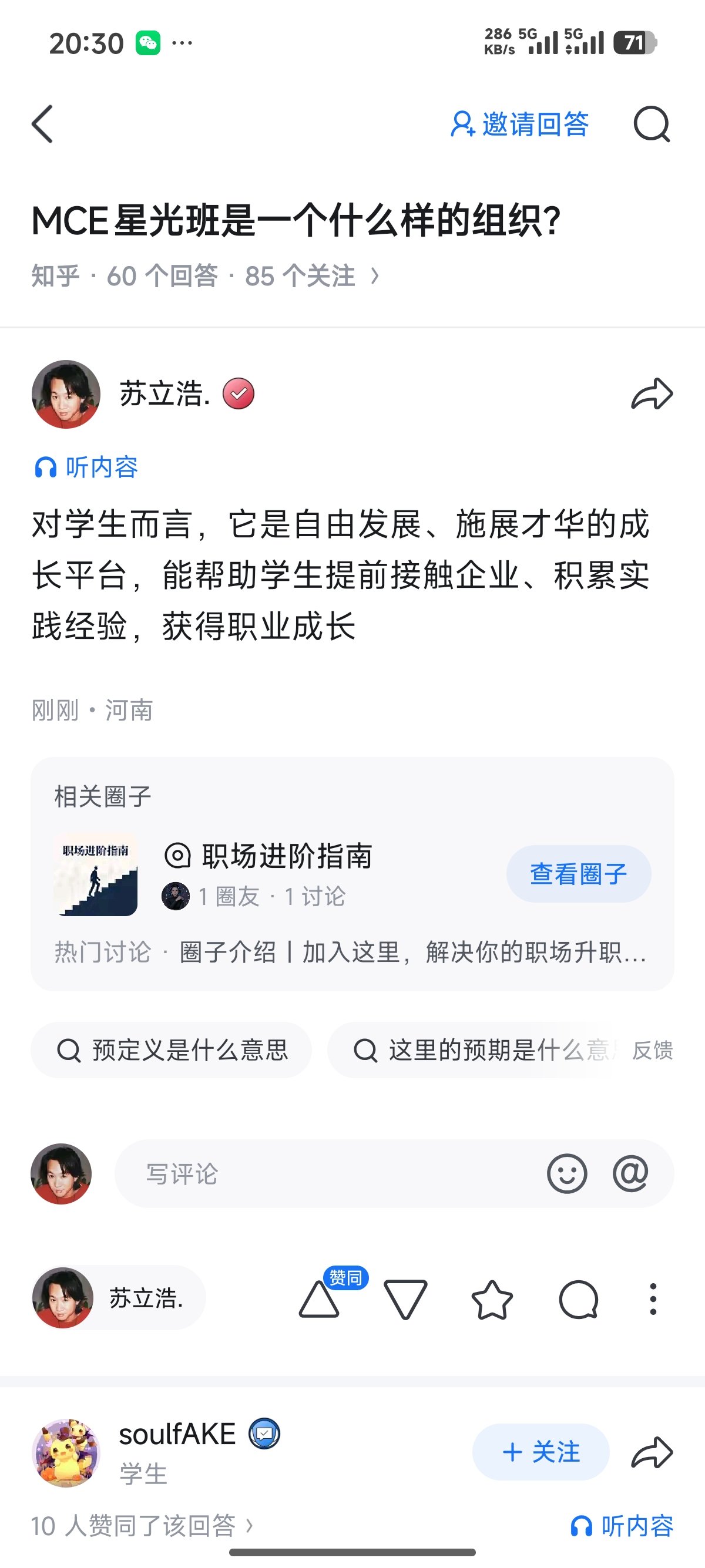Downvote the answer with down triangle
The height and width of the screenshot is (1568, 705).
point(405,1300)
